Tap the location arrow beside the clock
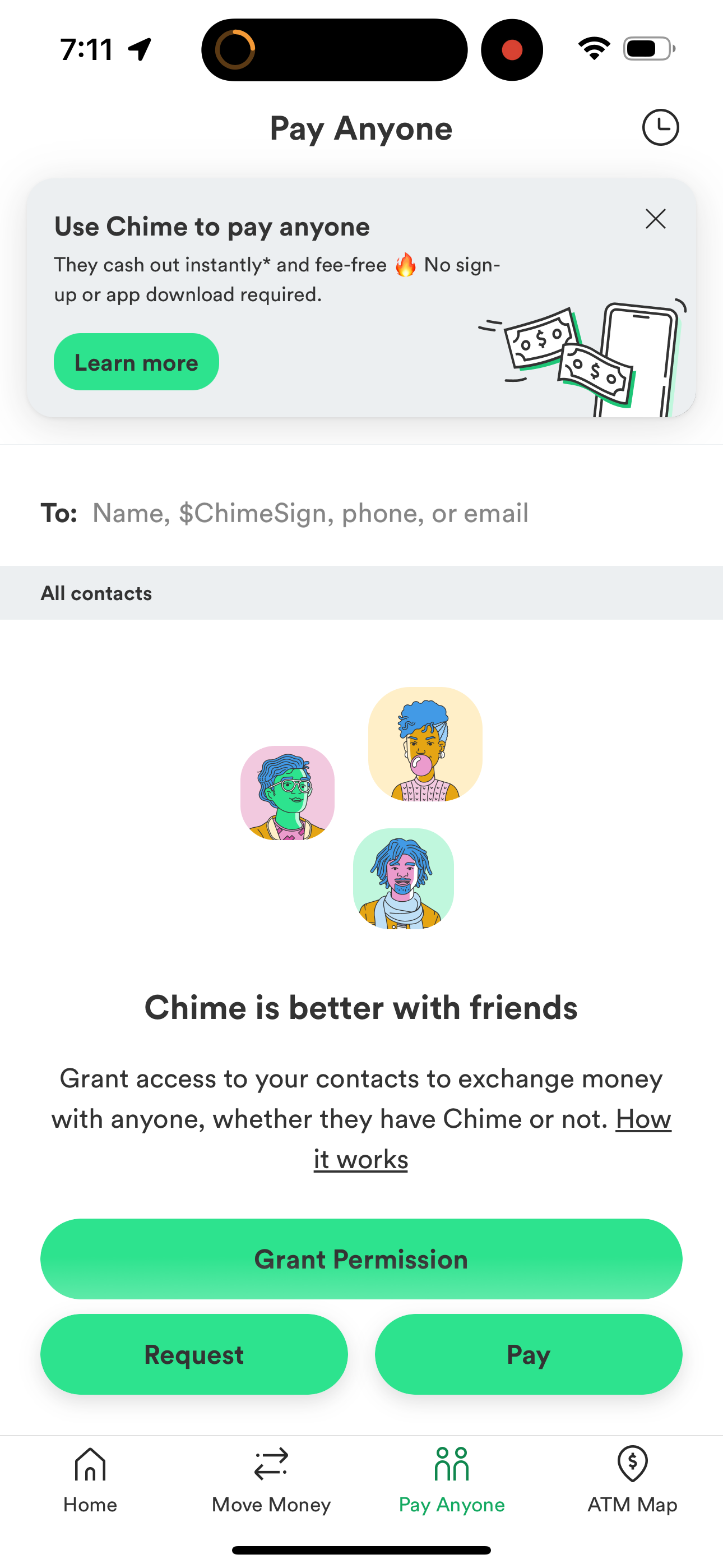 (140, 49)
